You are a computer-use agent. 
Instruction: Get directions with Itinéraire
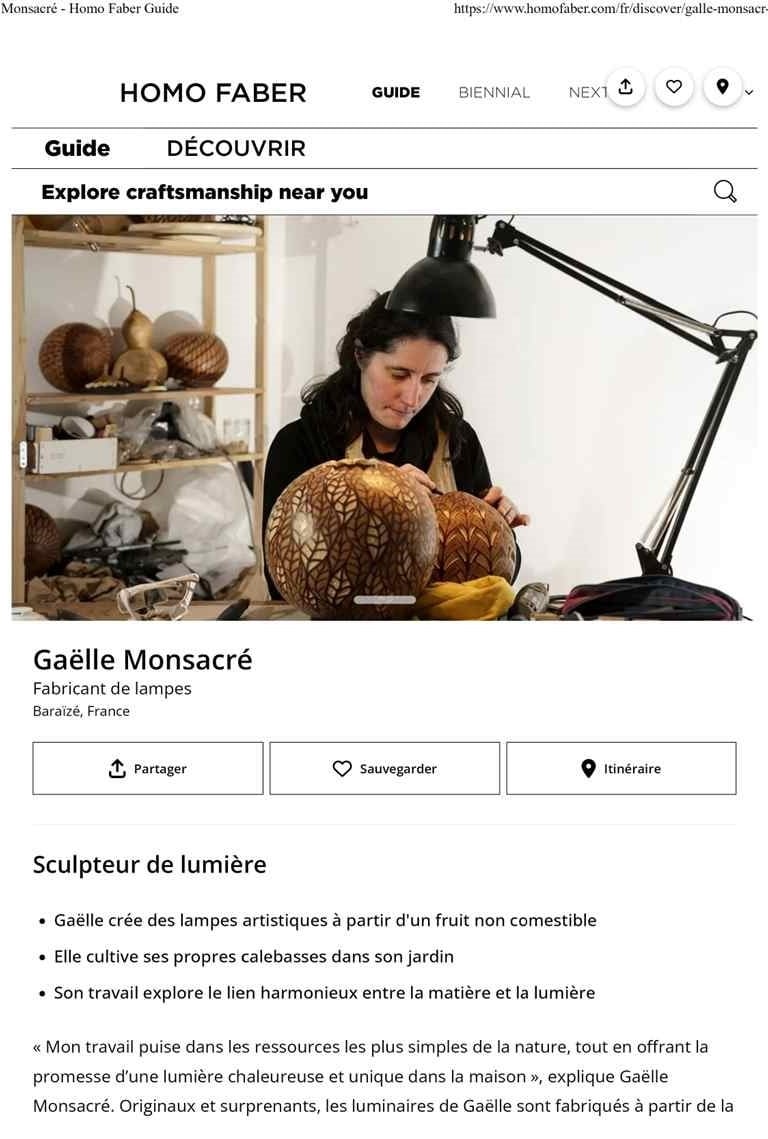tap(621, 768)
